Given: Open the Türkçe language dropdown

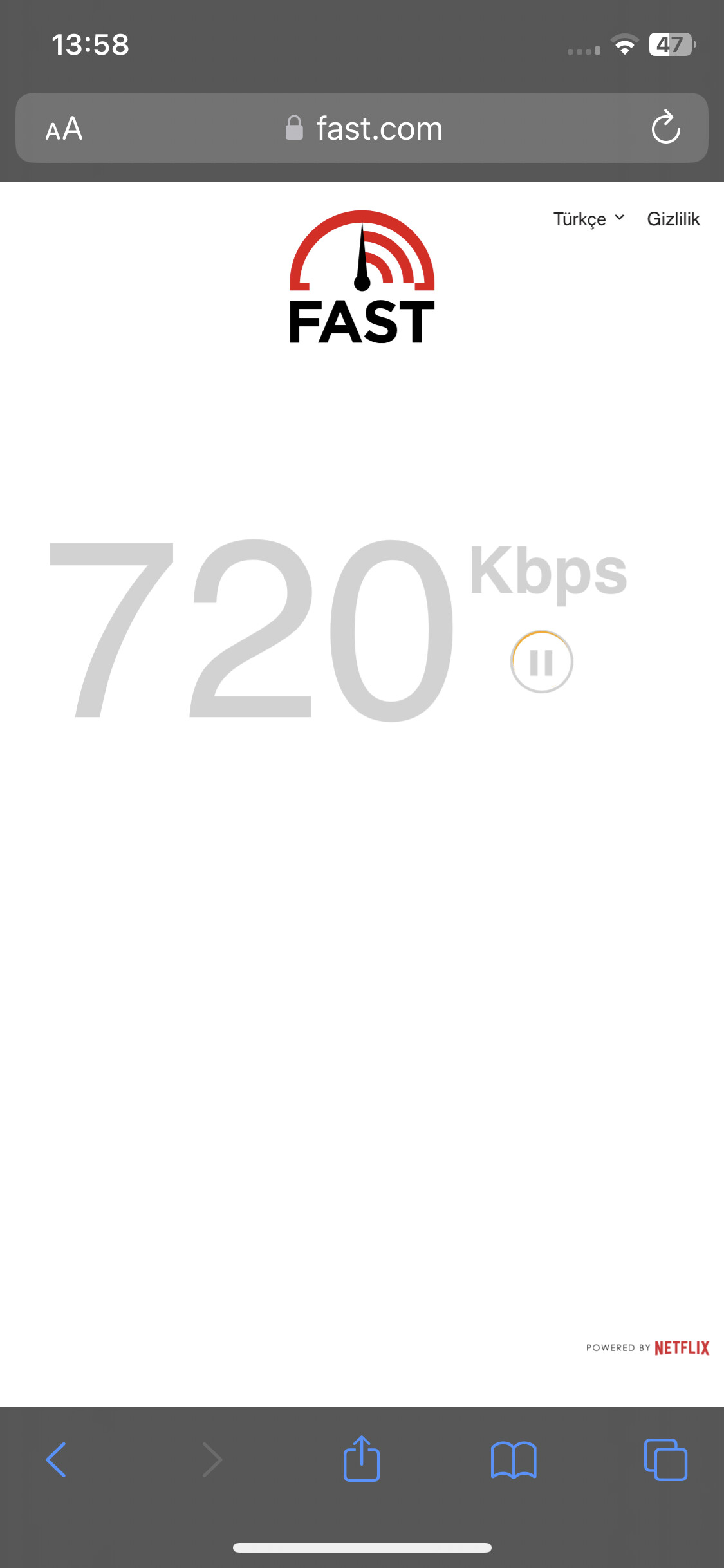Looking at the screenshot, I should coord(589,219).
